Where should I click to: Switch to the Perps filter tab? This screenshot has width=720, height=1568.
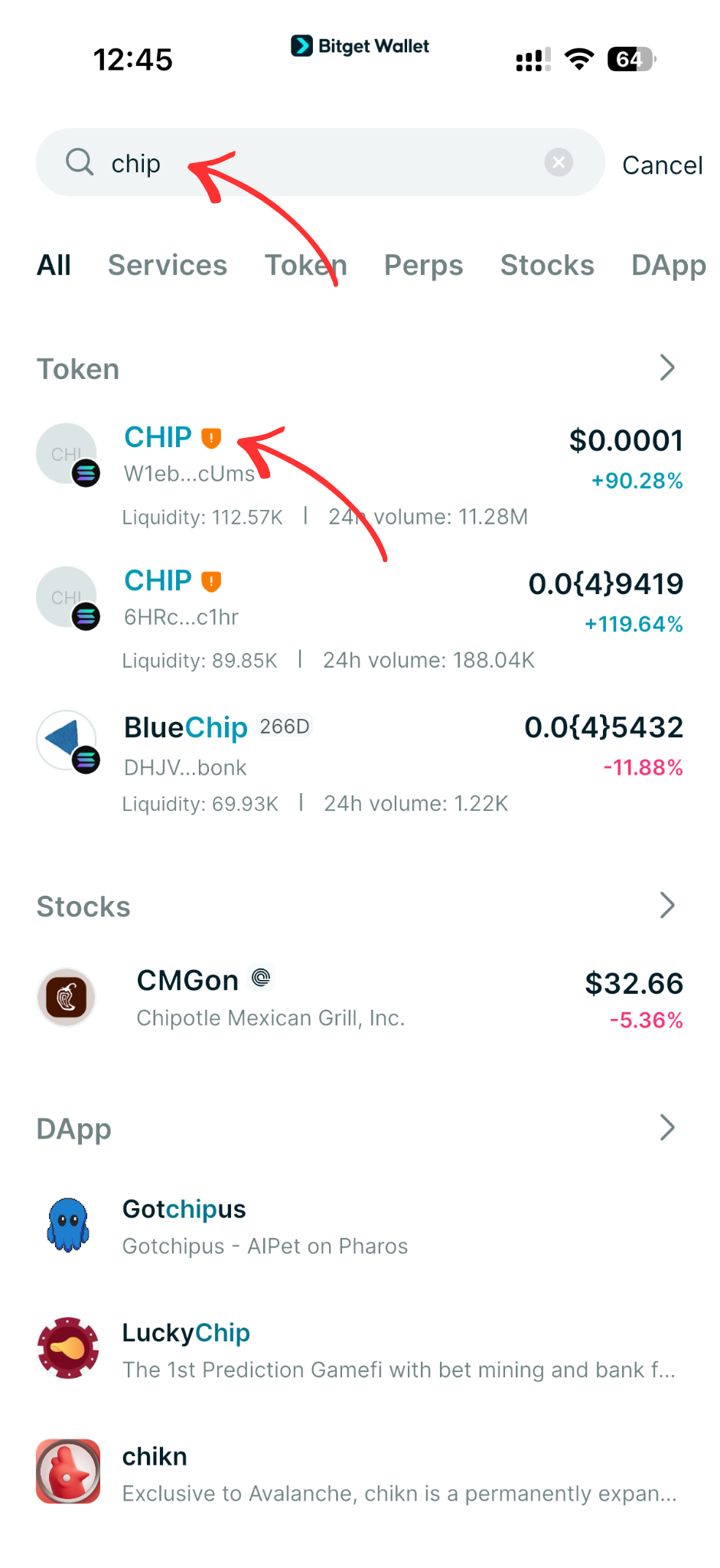pos(423,265)
